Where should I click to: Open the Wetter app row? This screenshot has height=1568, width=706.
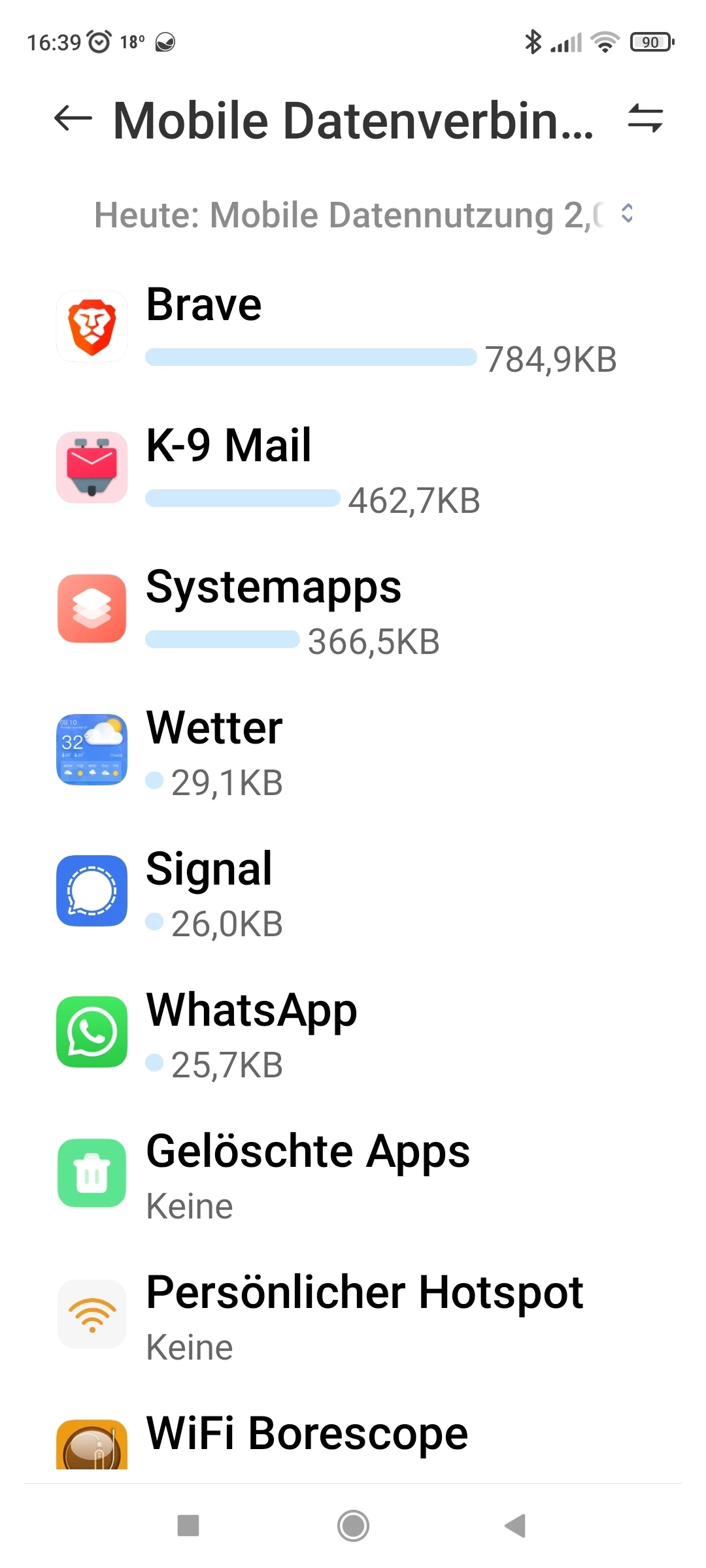coord(353,750)
